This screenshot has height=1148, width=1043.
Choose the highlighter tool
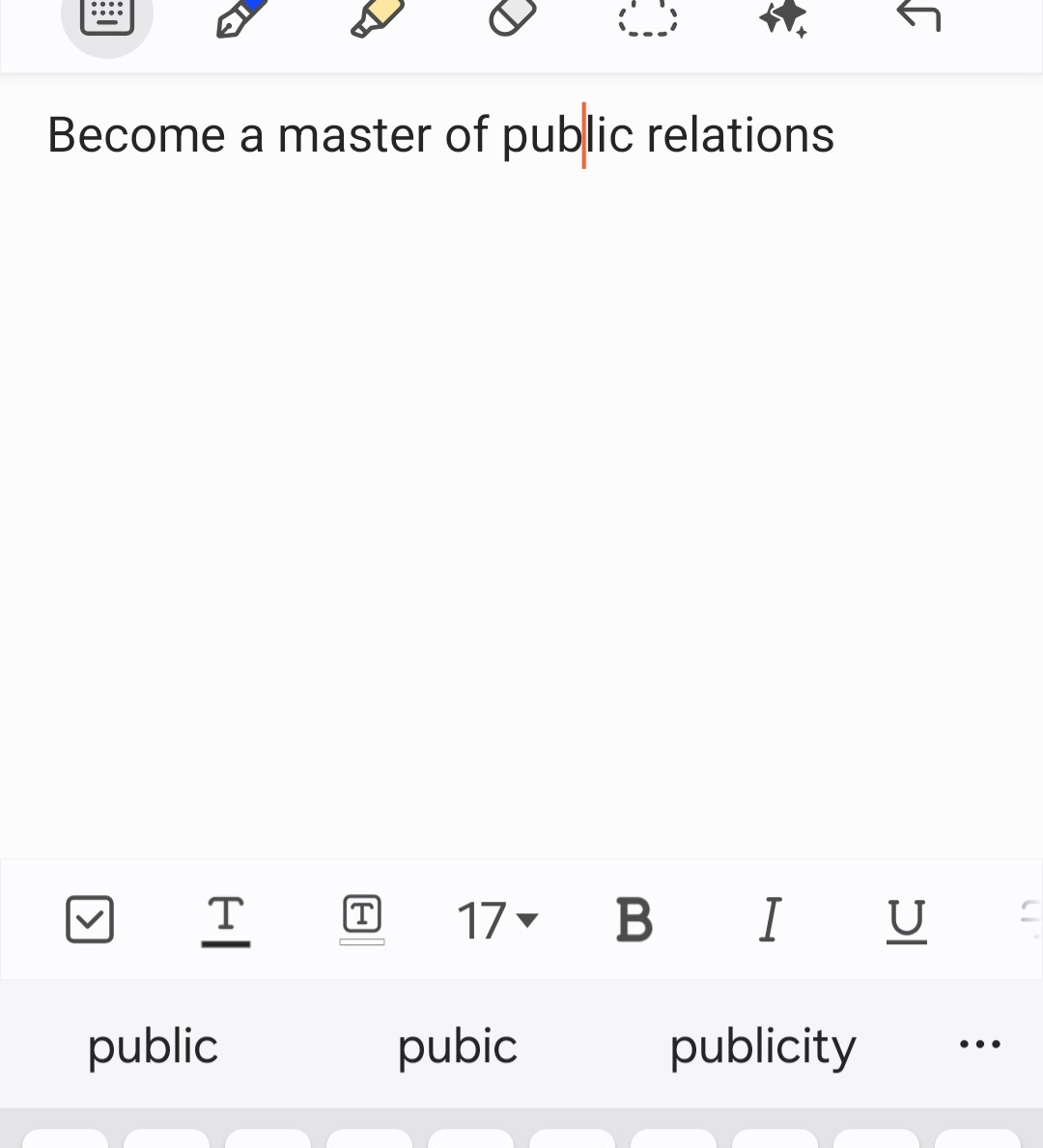click(377, 16)
